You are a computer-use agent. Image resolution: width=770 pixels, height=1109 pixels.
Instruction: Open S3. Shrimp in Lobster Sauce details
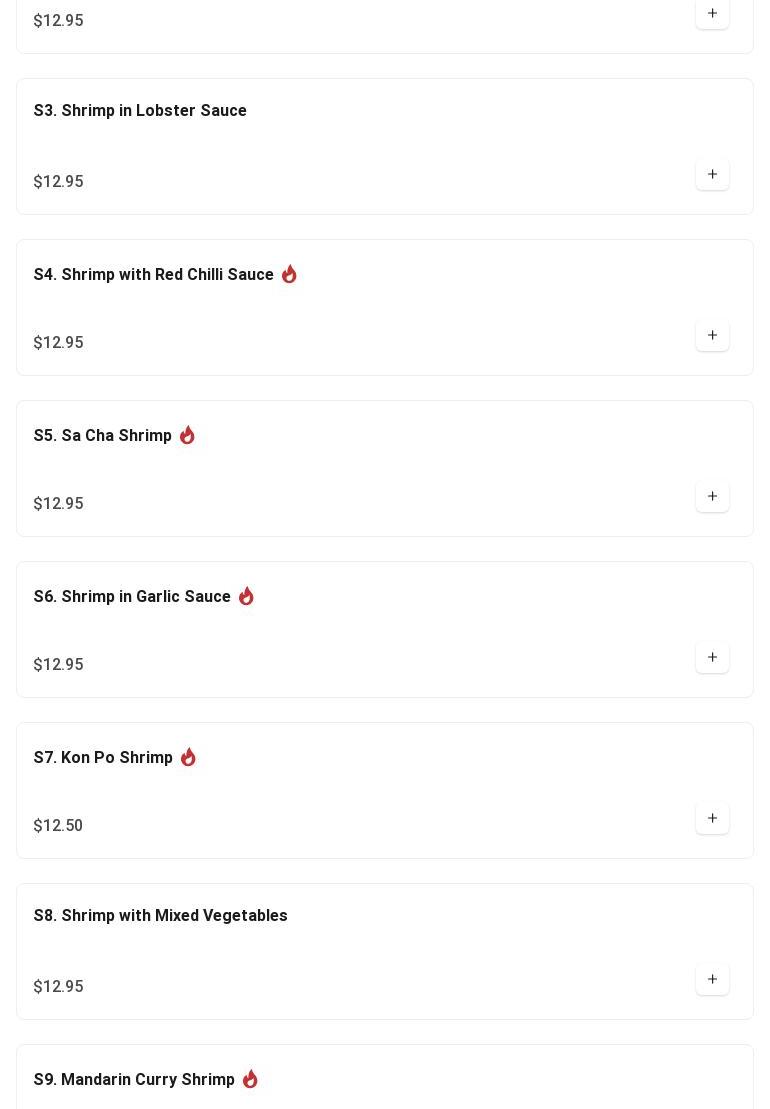click(x=140, y=111)
